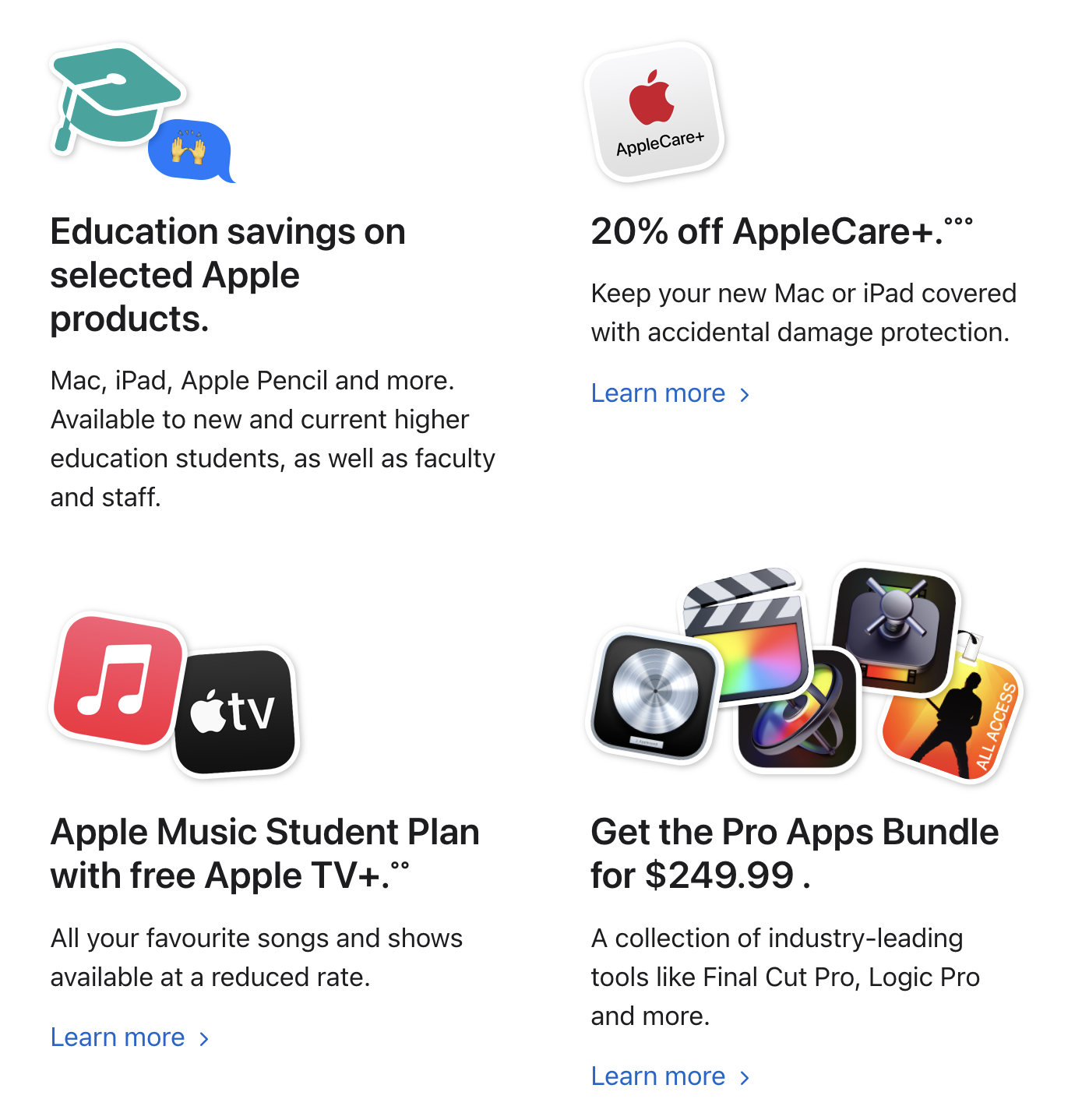The width and height of the screenshot is (1089, 1120).
Task: Tap Learn more for Apple Music Student Plan
Action: (129, 1037)
